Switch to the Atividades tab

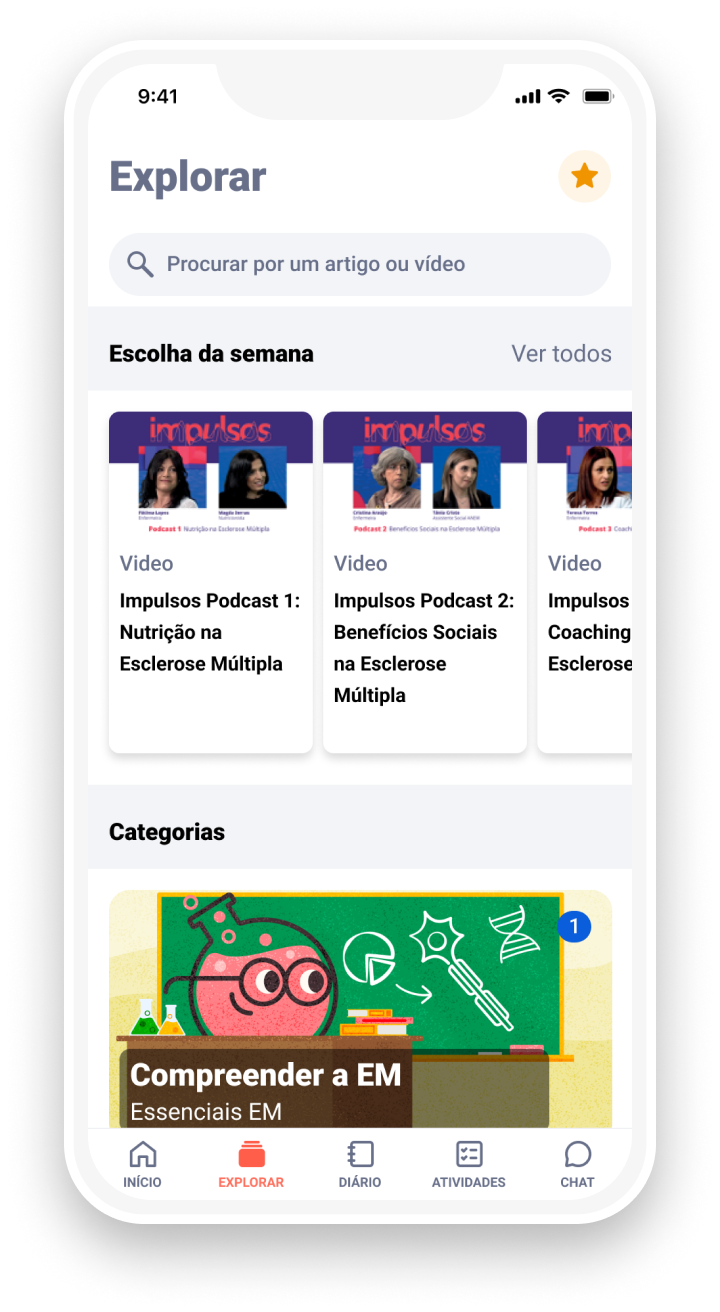pyautogui.click(x=468, y=1165)
